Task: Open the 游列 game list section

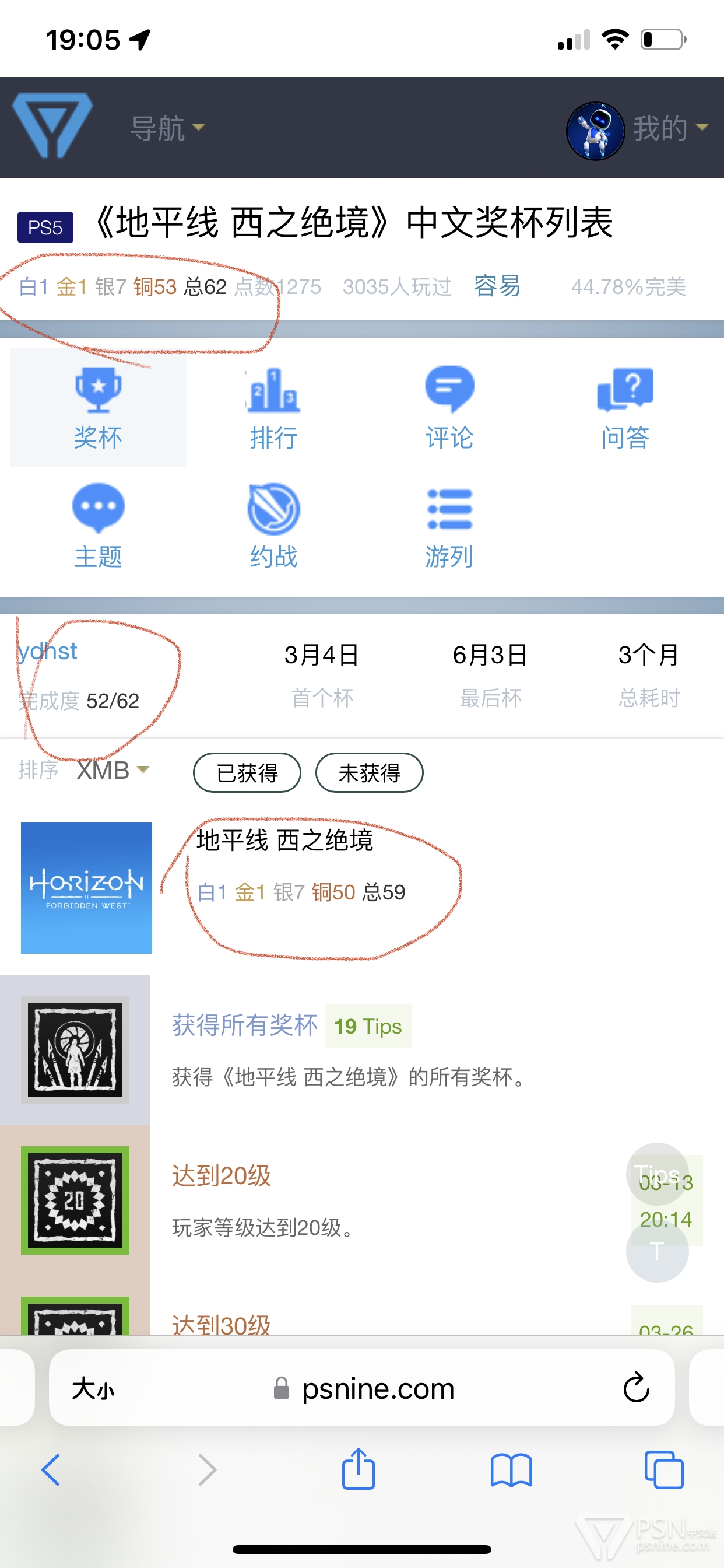Action: click(x=449, y=527)
